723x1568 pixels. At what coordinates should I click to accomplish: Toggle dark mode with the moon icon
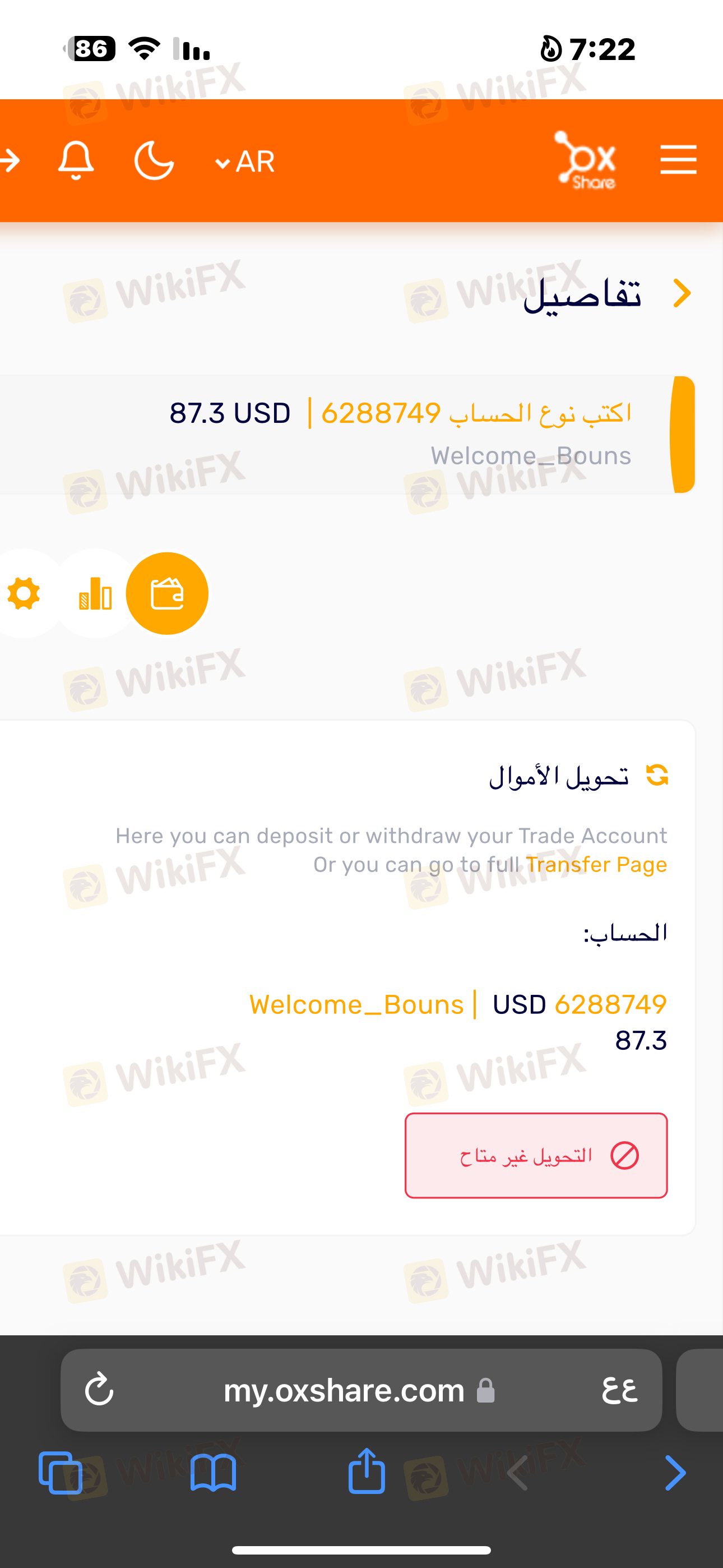154,160
